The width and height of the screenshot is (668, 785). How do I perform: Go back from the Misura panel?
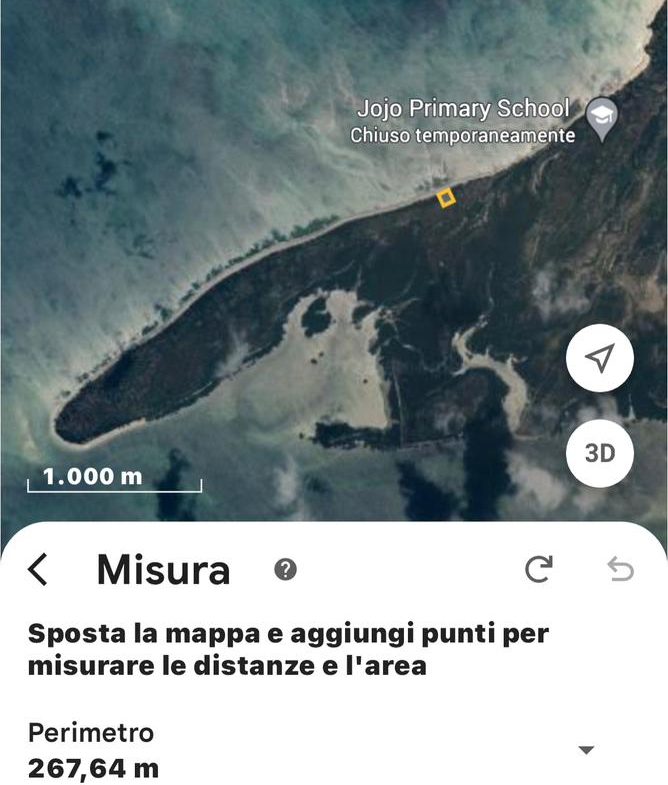tap(38, 570)
